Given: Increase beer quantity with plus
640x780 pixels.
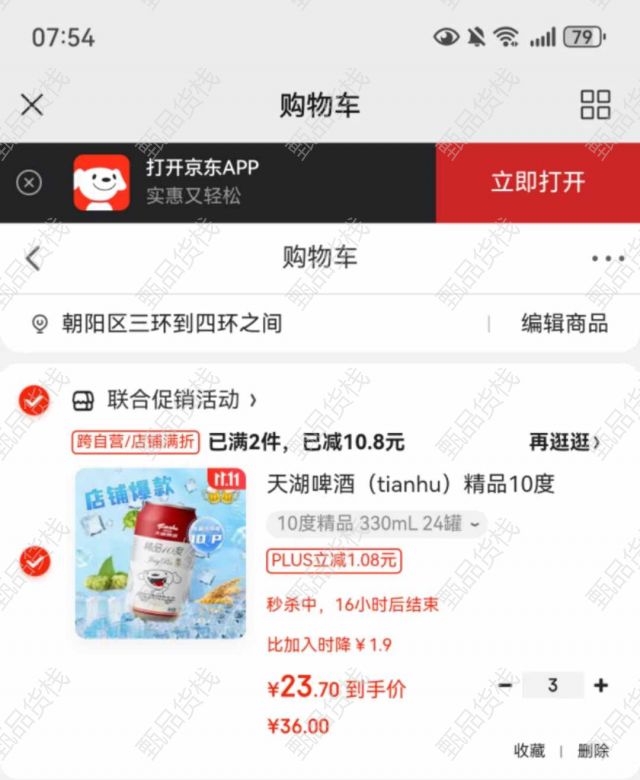Looking at the screenshot, I should pyautogui.click(x=600, y=686).
